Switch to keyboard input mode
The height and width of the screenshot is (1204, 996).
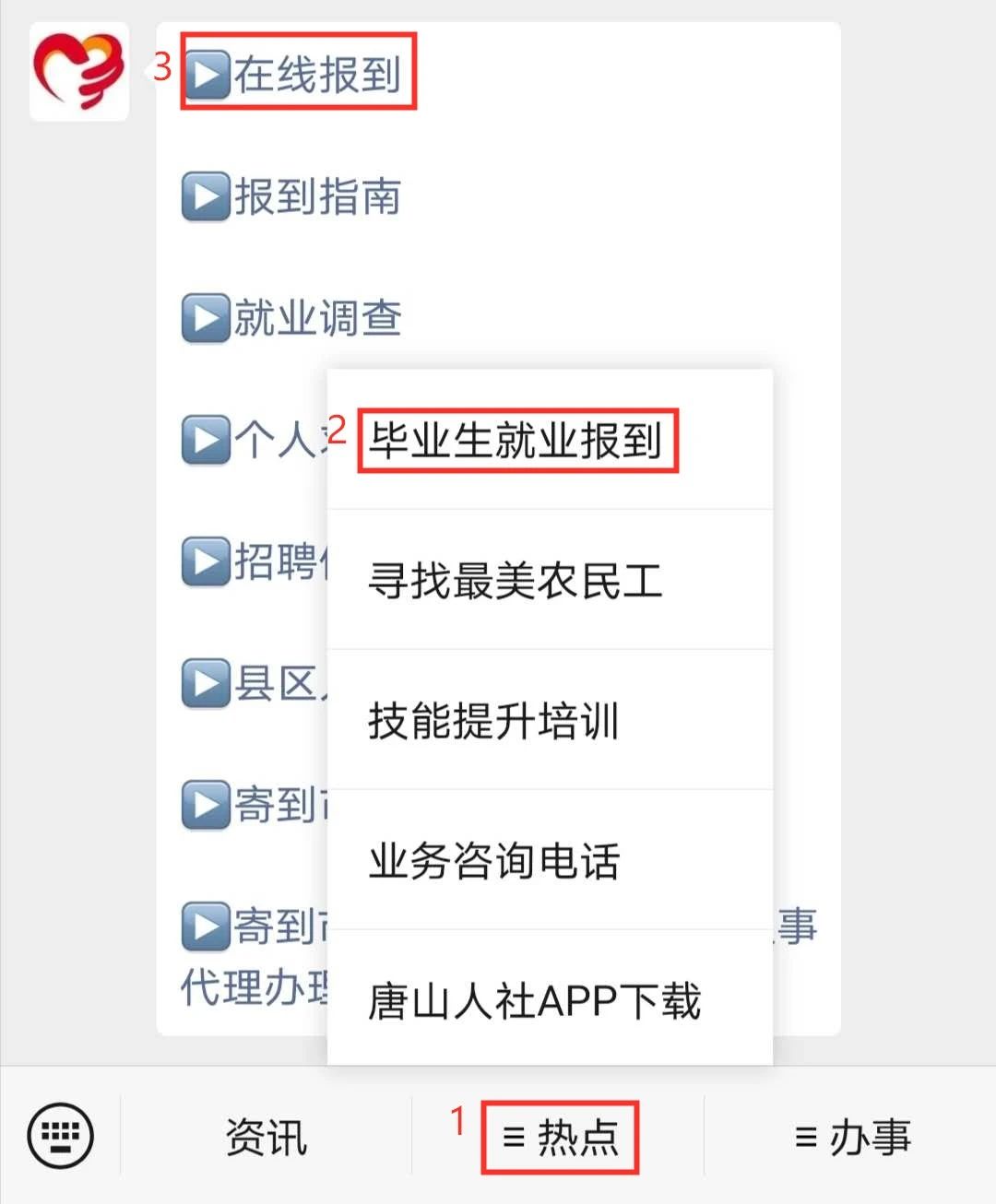[61, 1135]
